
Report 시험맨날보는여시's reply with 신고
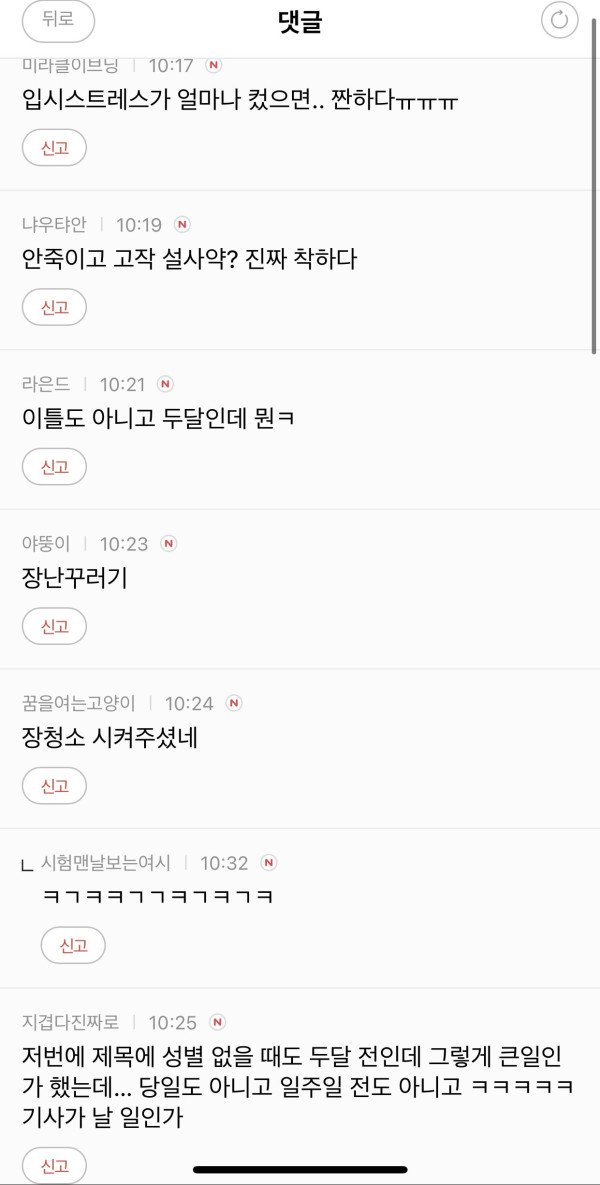(x=73, y=945)
